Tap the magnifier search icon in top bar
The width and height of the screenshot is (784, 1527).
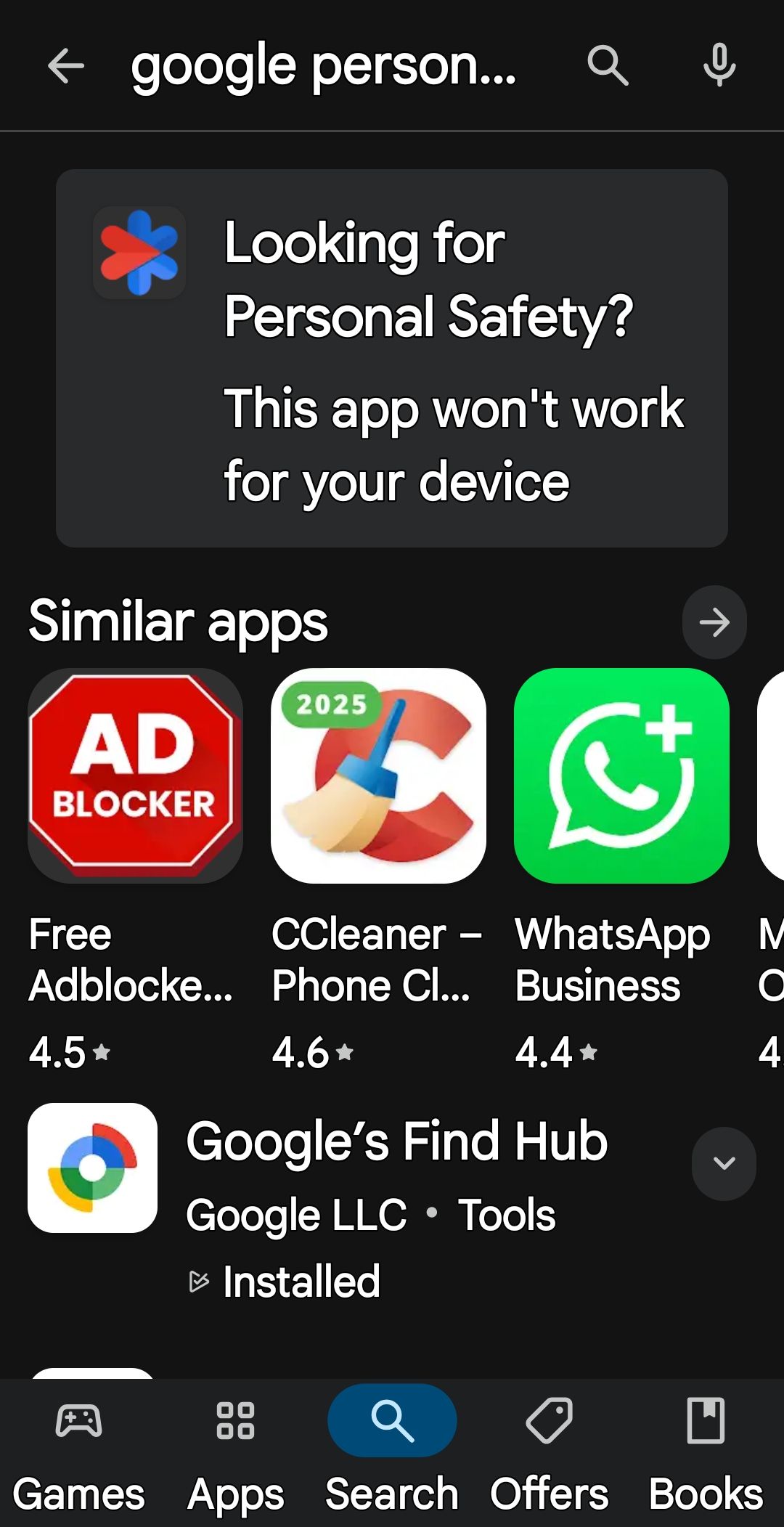[x=607, y=66]
